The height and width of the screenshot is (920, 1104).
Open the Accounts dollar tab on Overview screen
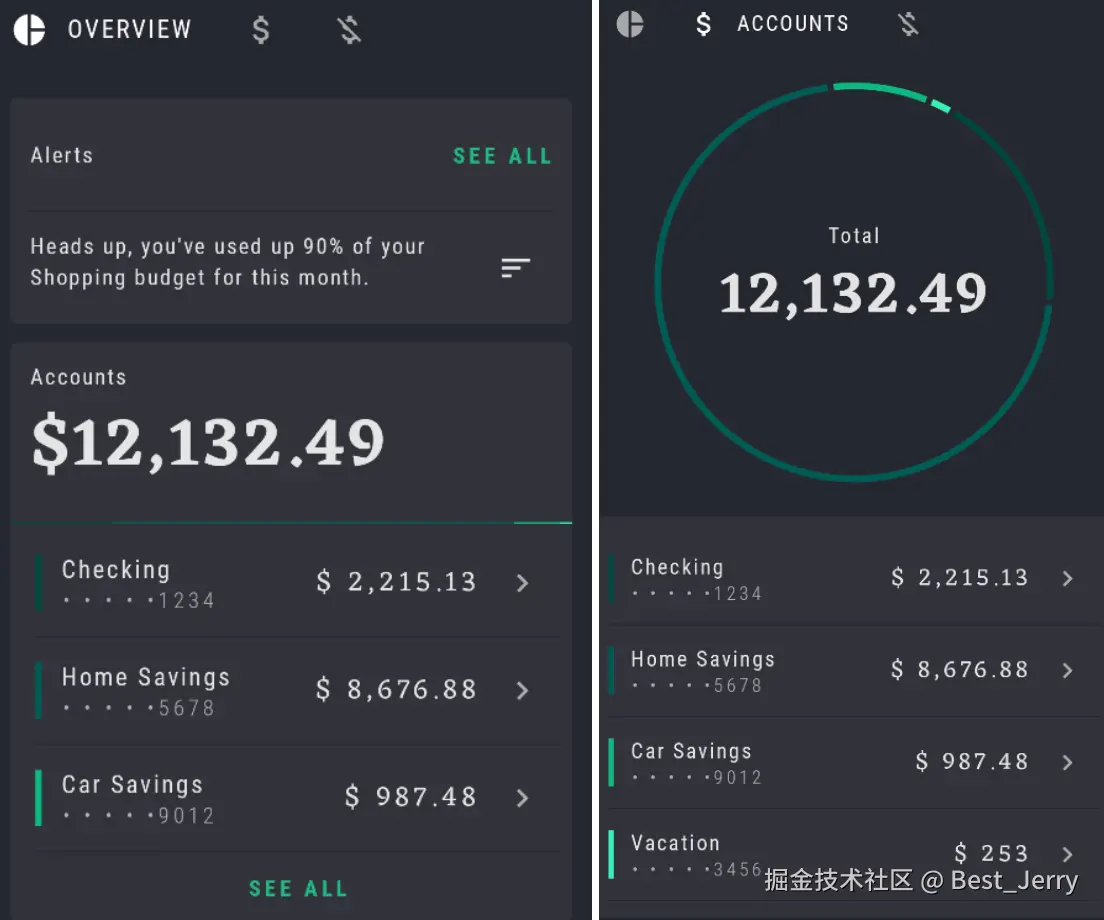(x=260, y=30)
